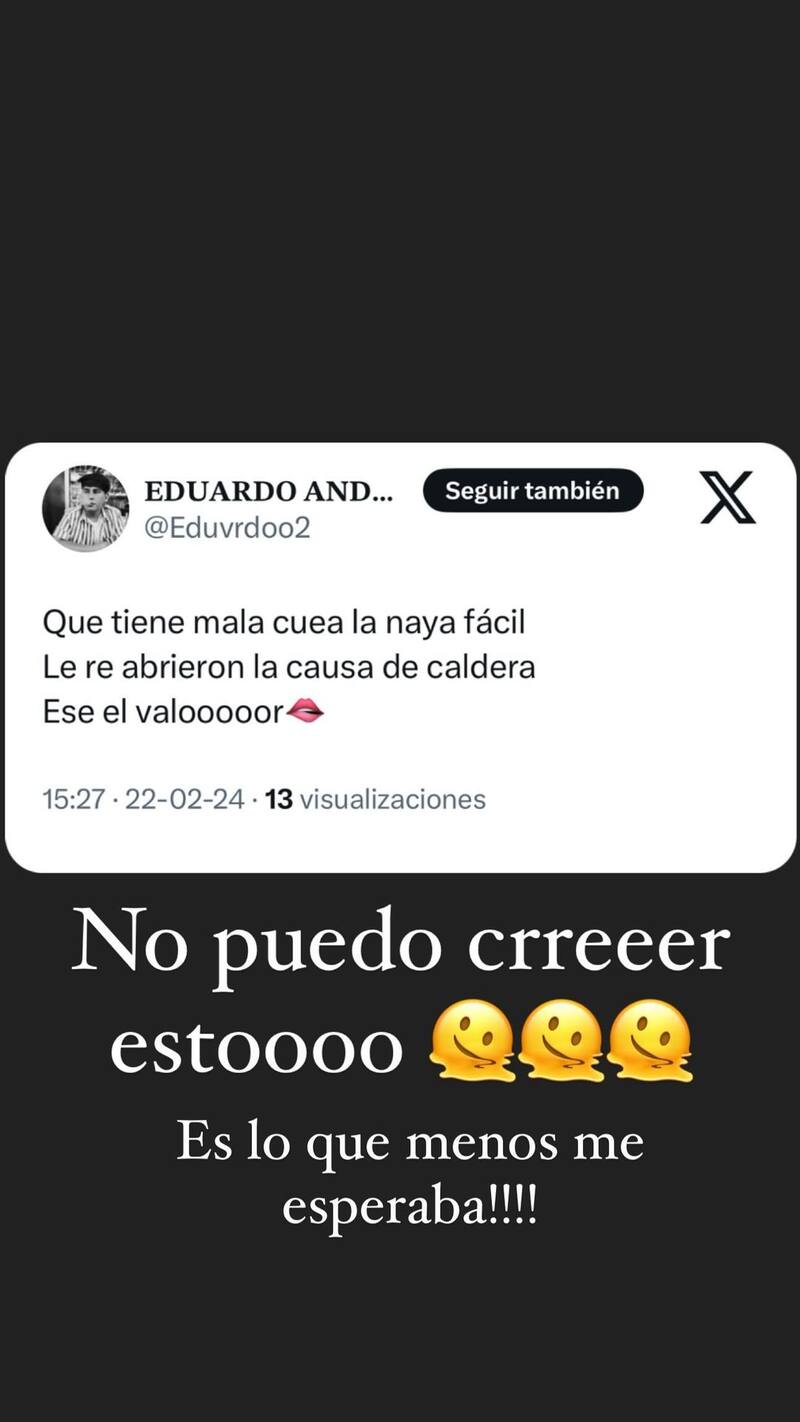Image resolution: width=800 pixels, height=1422 pixels.
Task: Select the line 'Ese el valoooooor'
Action: click(x=165, y=711)
